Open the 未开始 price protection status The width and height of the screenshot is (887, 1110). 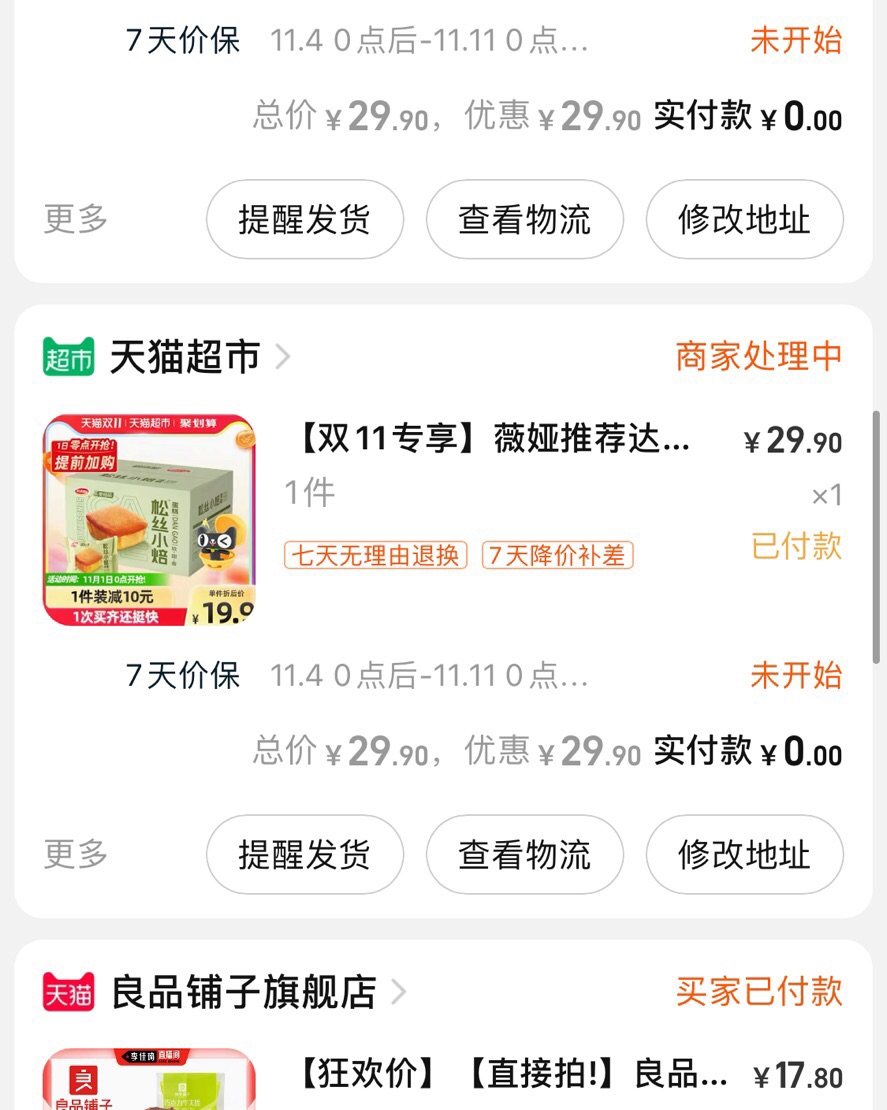coord(796,676)
